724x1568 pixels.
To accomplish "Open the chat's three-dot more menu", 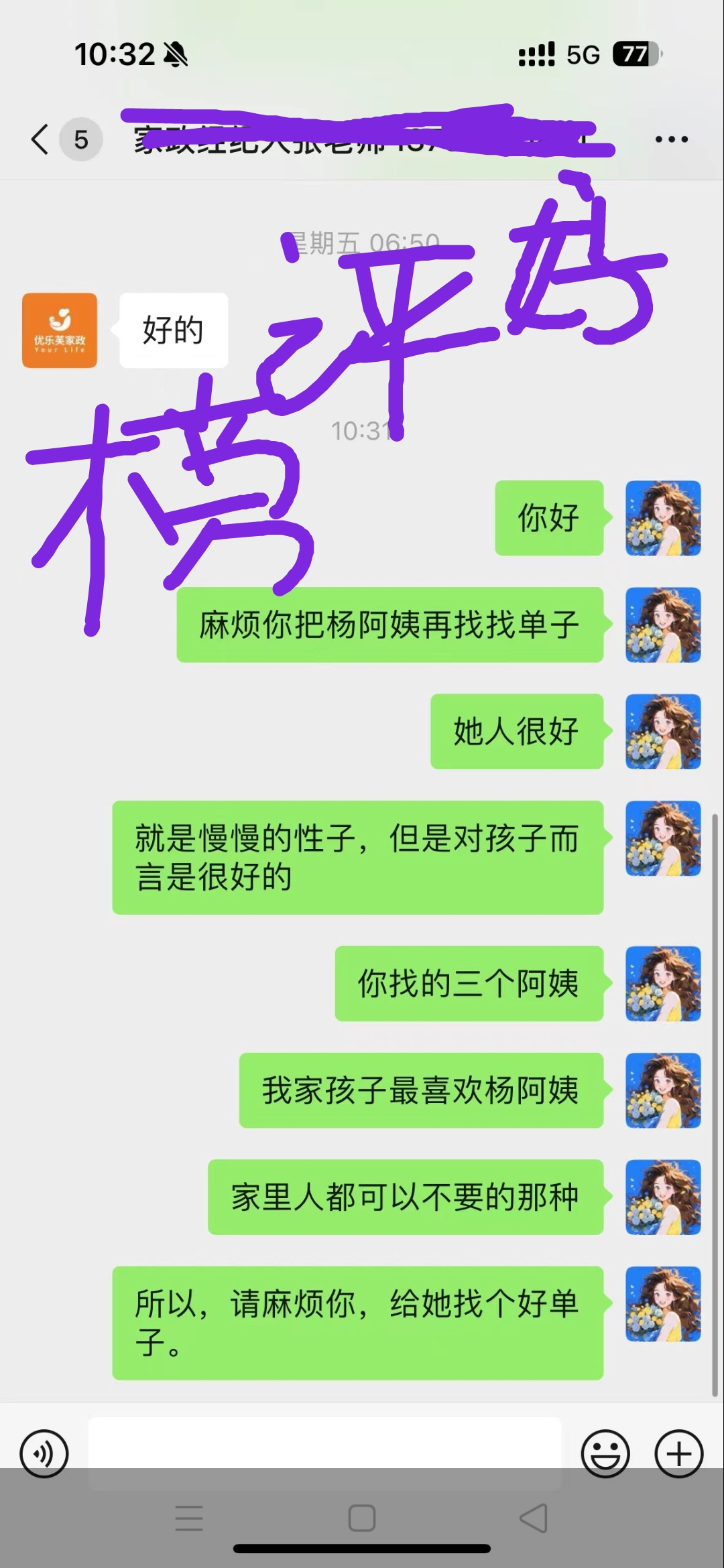I will click(671, 139).
